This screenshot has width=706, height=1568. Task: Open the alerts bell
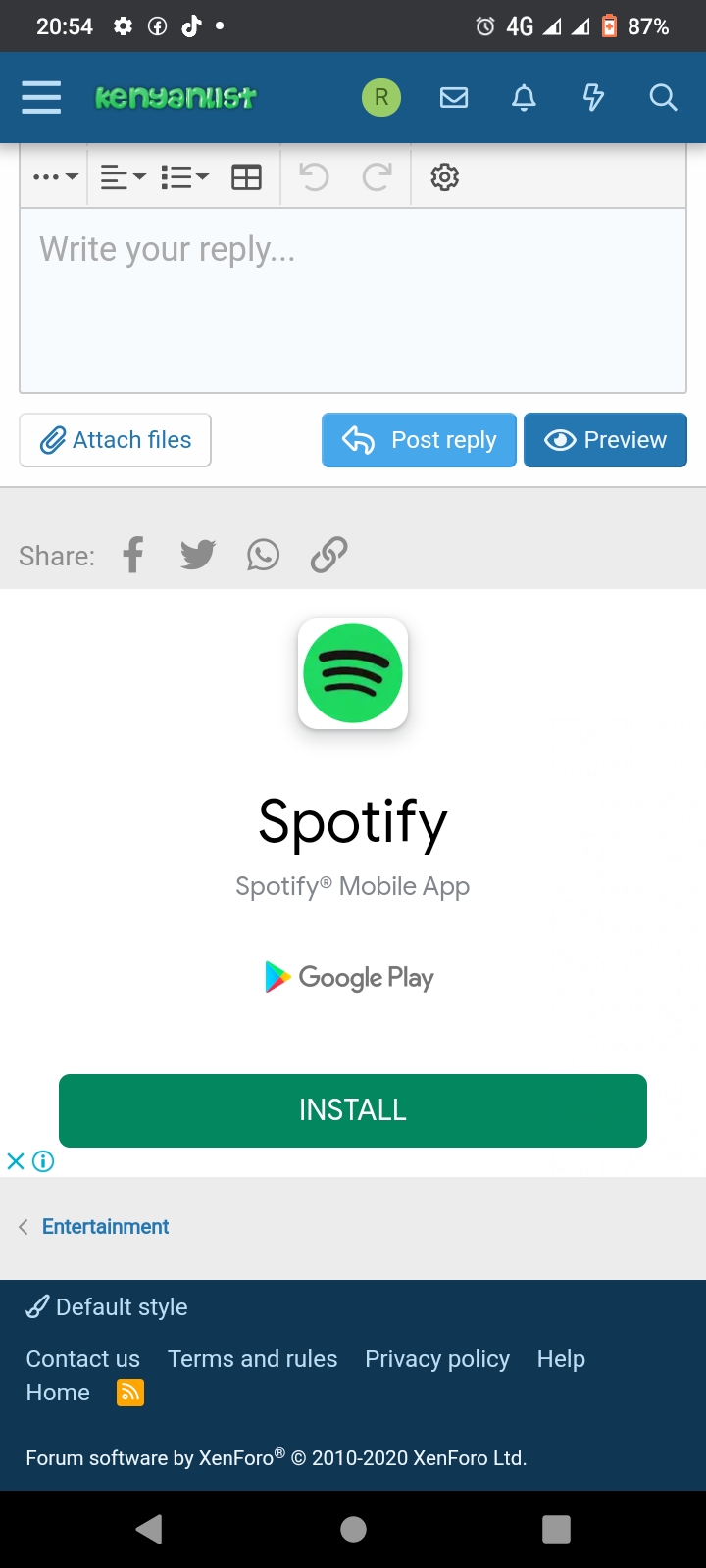tap(525, 97)
